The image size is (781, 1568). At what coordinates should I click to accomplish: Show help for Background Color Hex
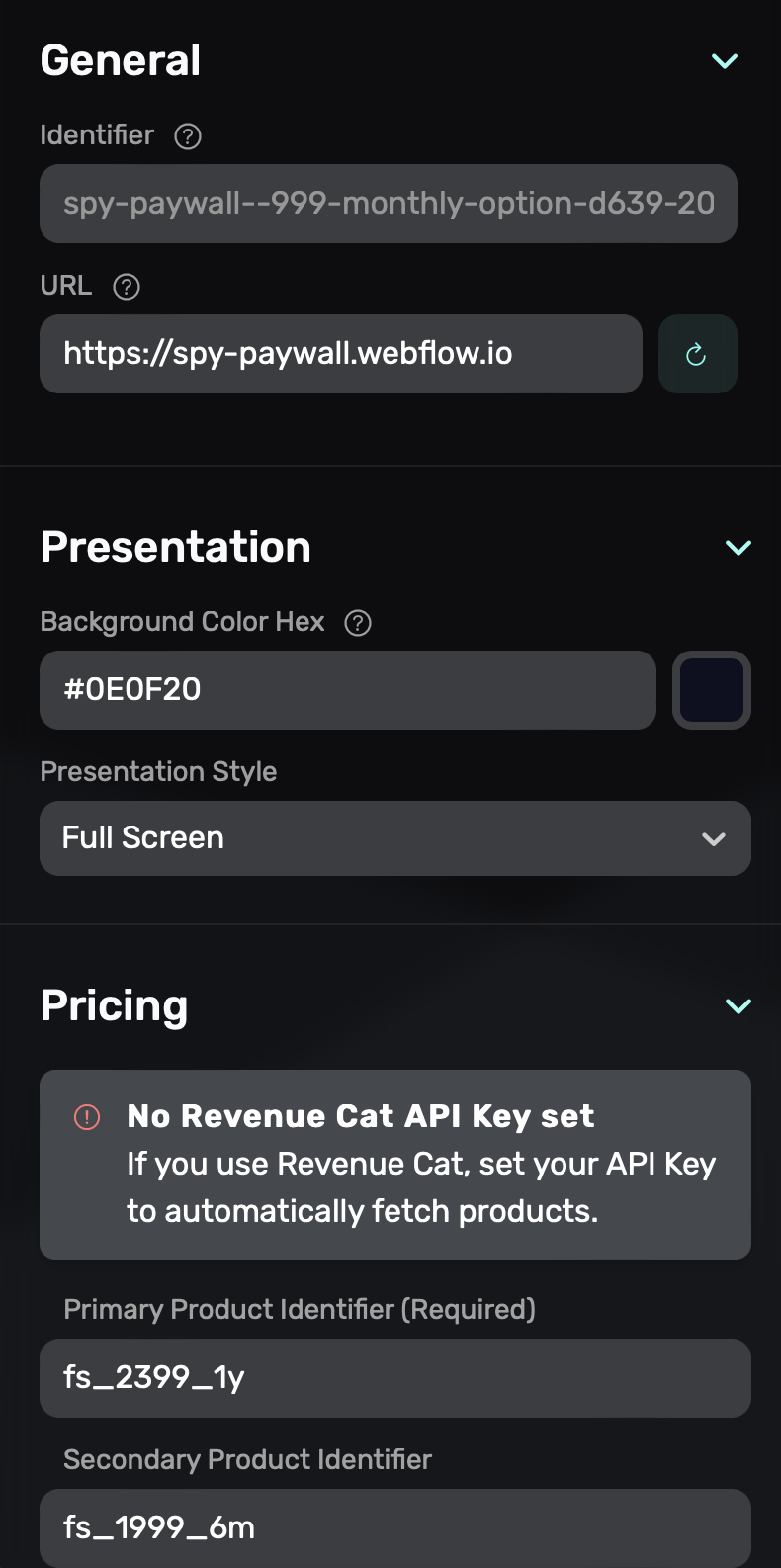358,623
